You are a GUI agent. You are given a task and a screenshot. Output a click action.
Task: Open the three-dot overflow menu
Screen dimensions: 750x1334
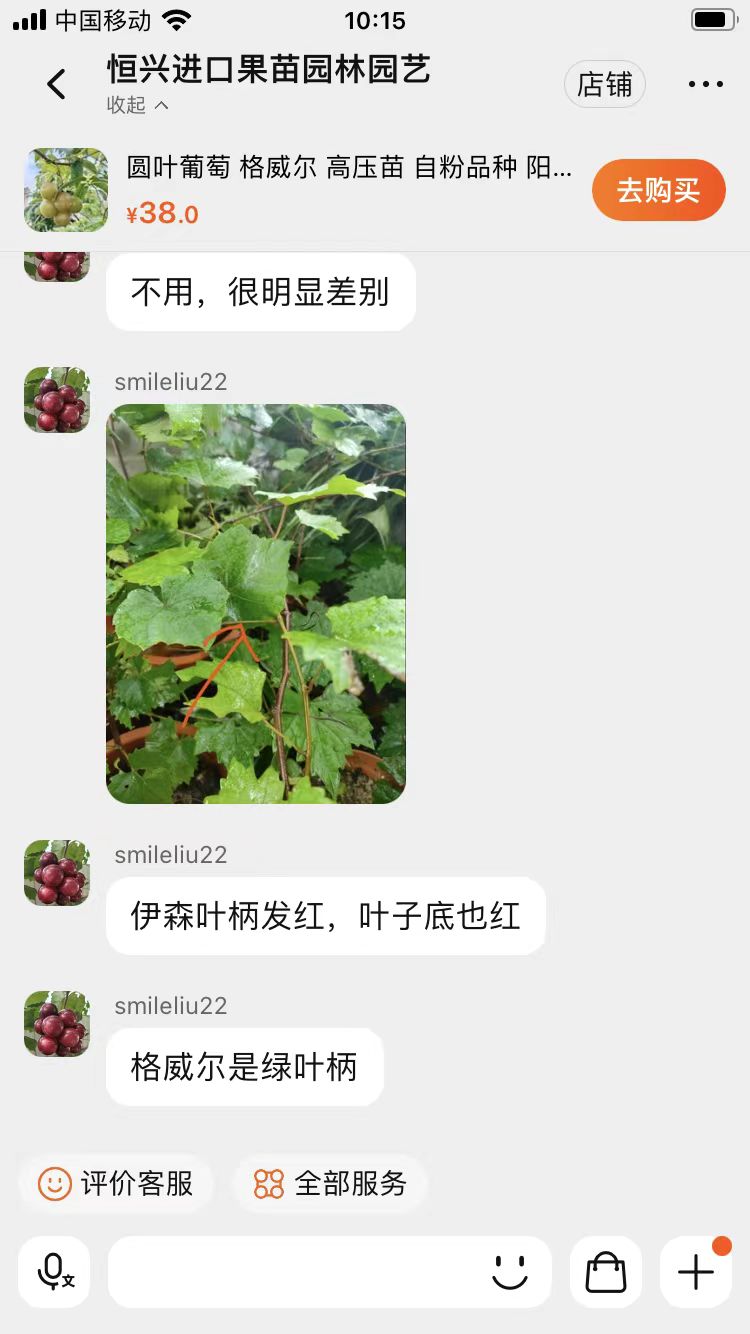705,85
